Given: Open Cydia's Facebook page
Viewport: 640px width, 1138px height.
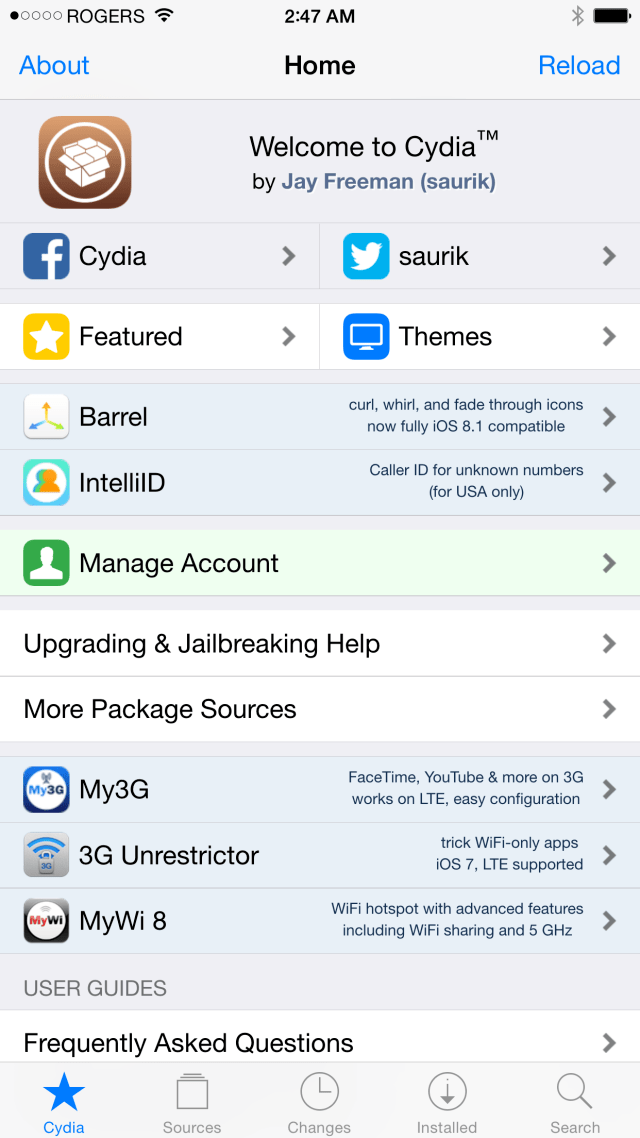Looking at the screenshot, I should [x=160, y=256].
